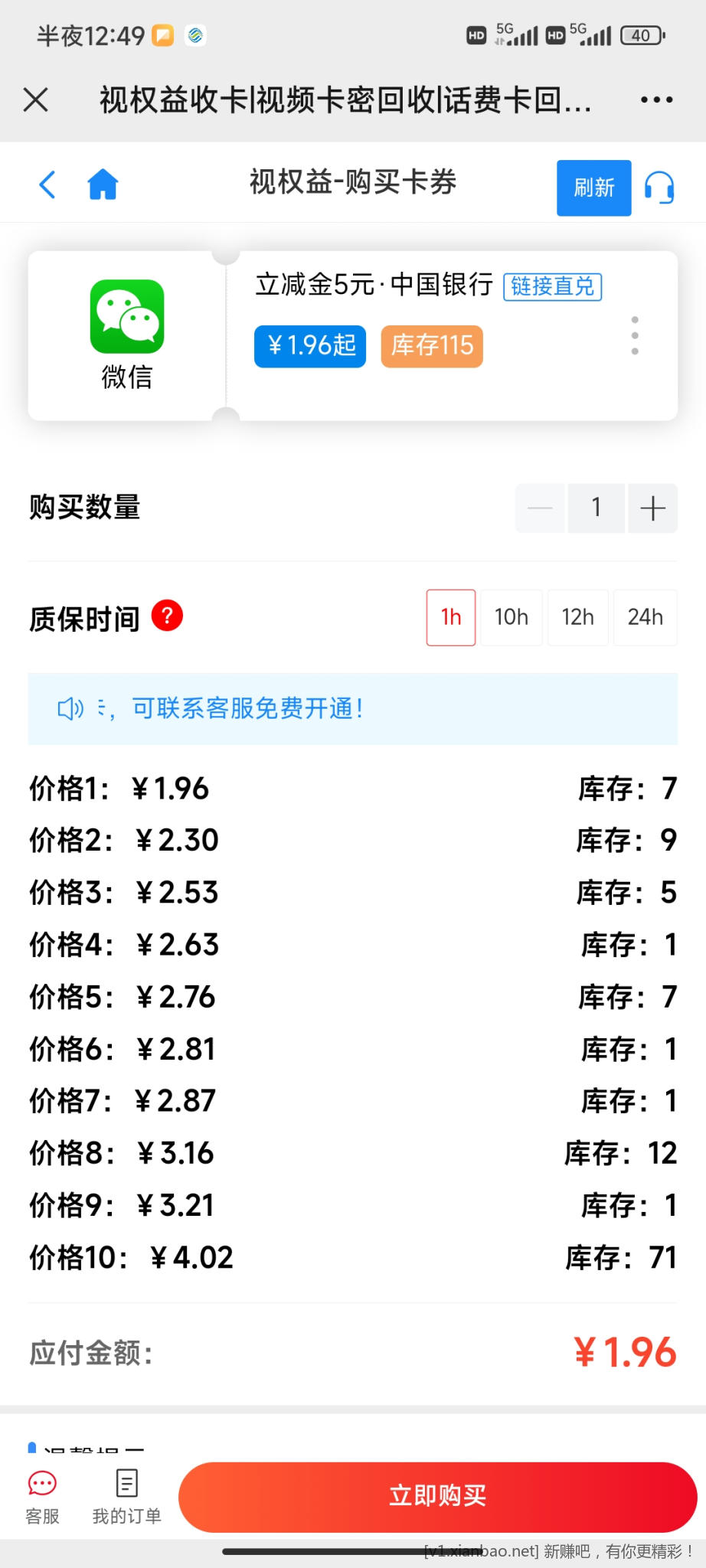Tap the red question mark beside 质保时间
The image size is (706, 1568).
pyautogui.click(x=167, y=615)
